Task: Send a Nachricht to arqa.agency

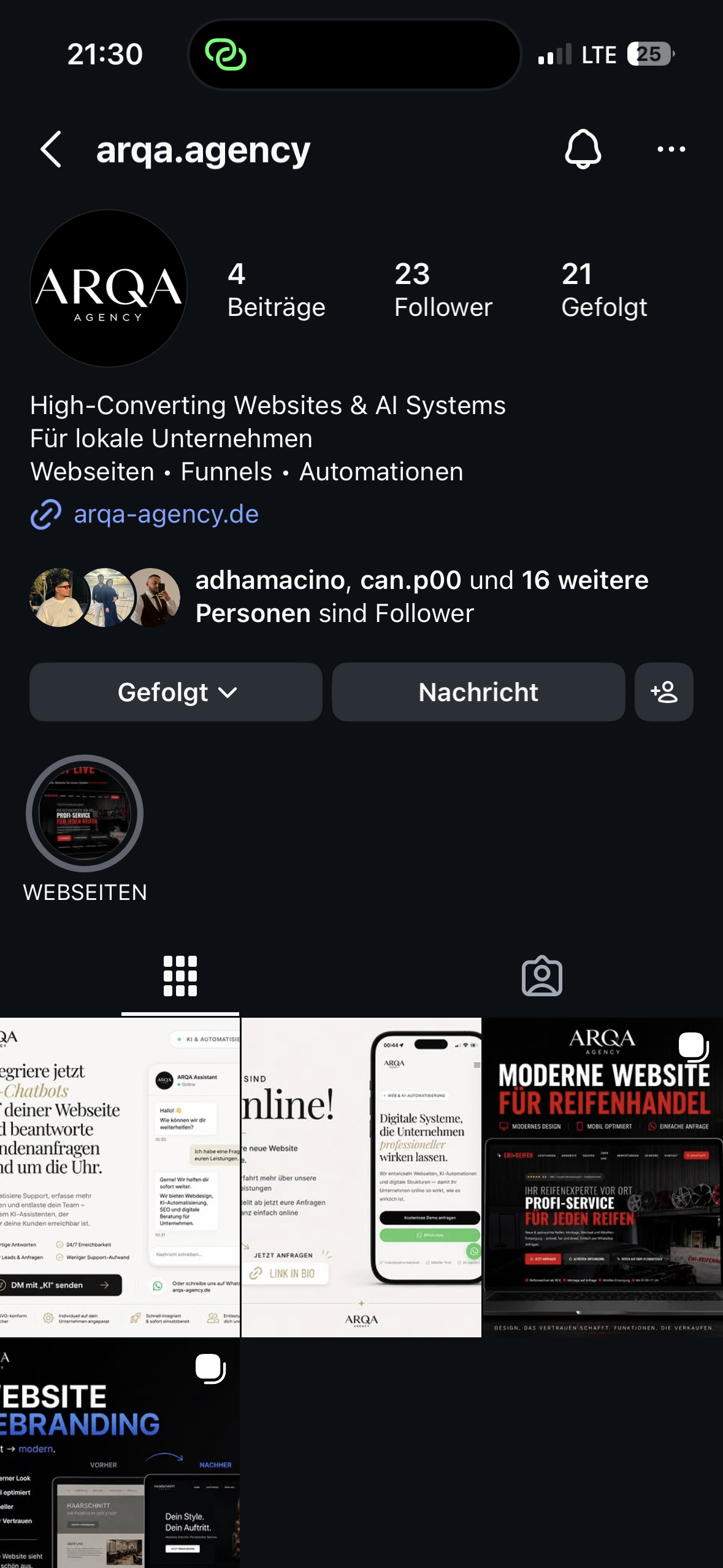Action: point(478,692)
